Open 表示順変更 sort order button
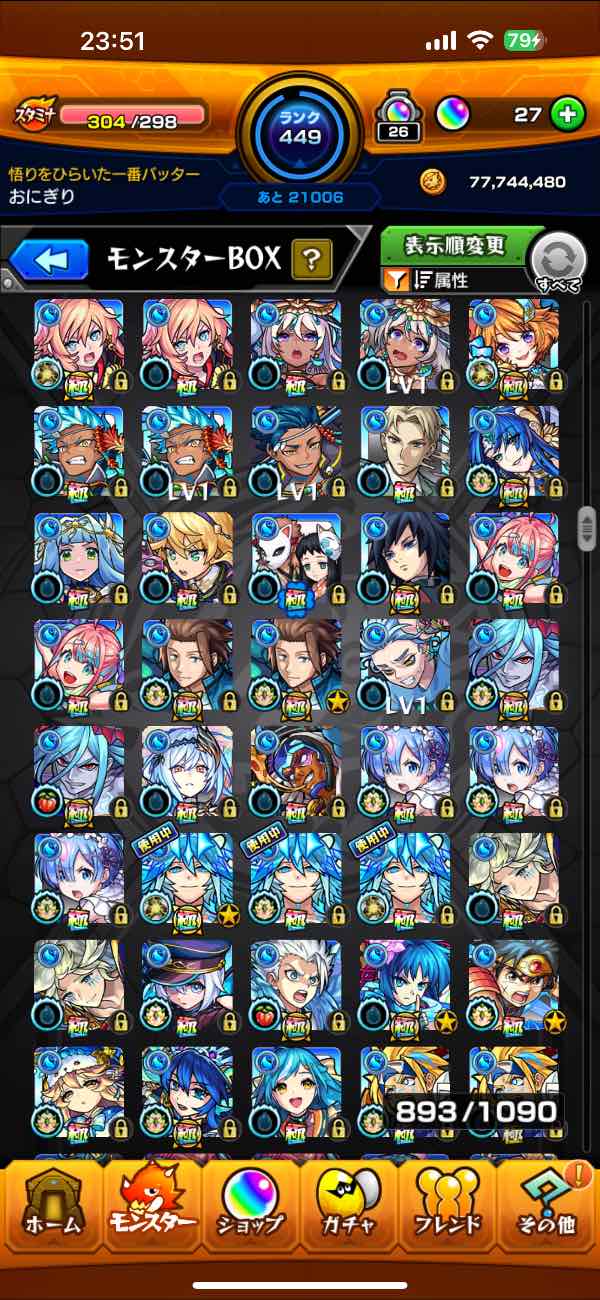 coord(455,246)
